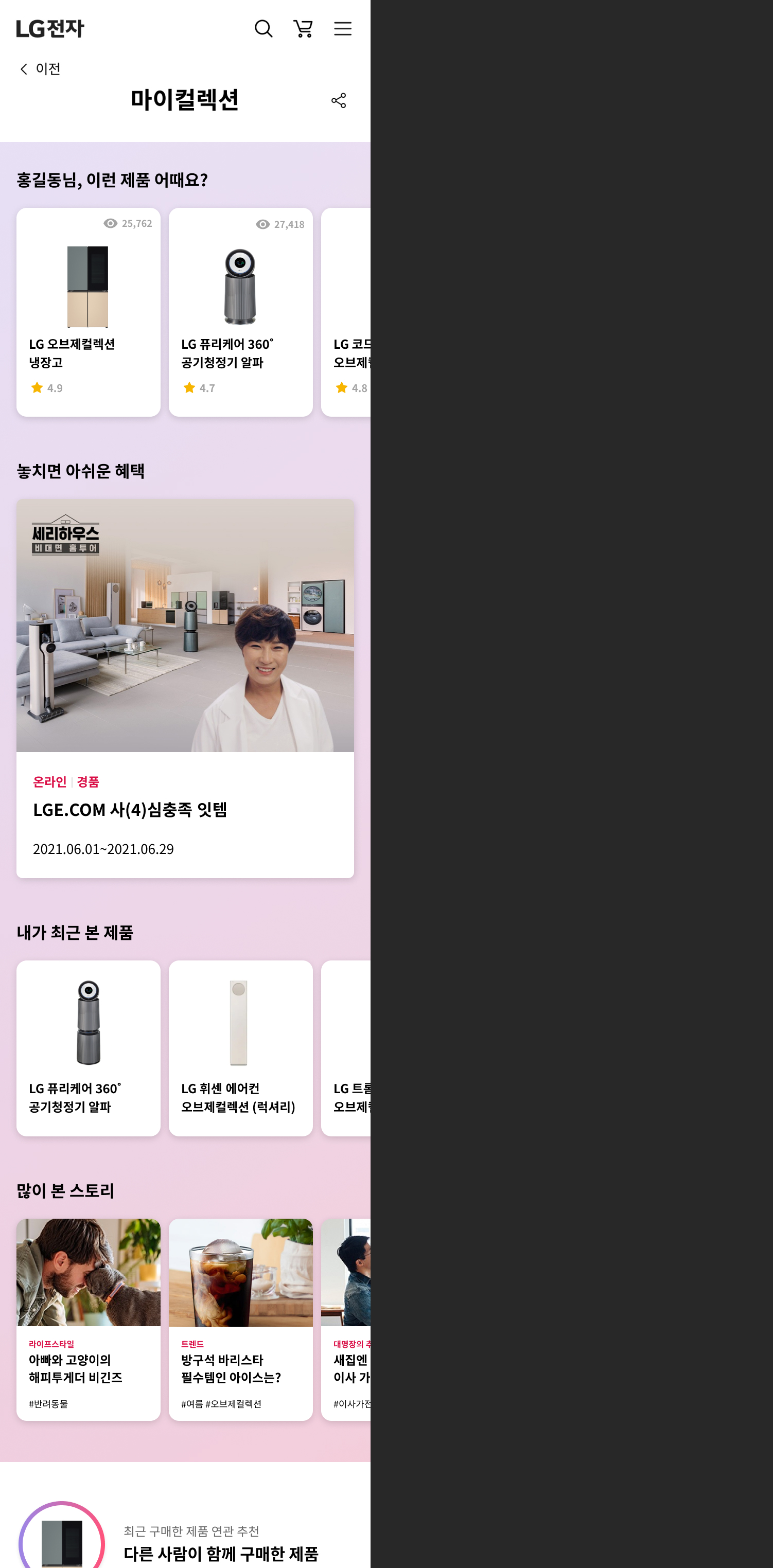
Task: Open LG 오브제컬렉션 냉장고 recommended card
Action: point(89,312)
